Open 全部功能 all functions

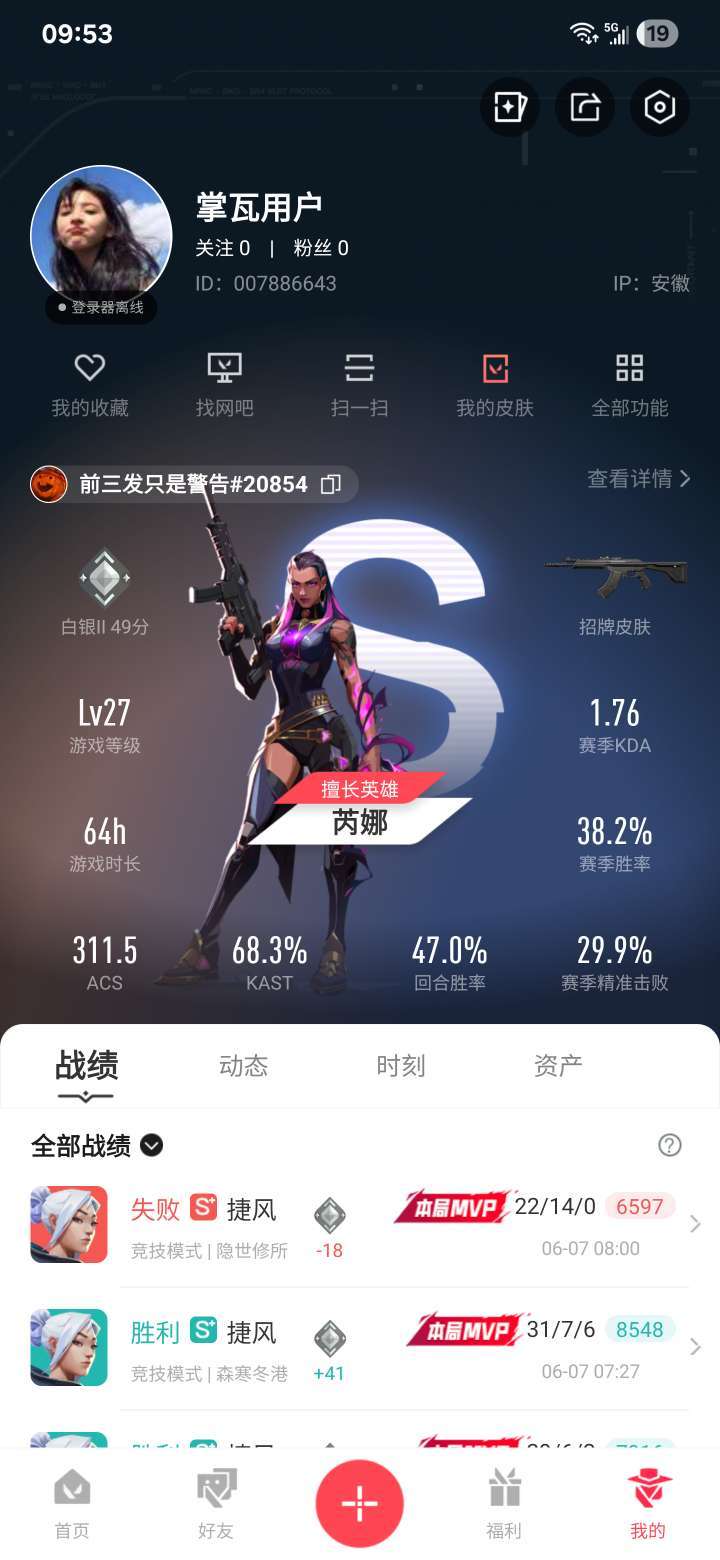tap(630, 384)
